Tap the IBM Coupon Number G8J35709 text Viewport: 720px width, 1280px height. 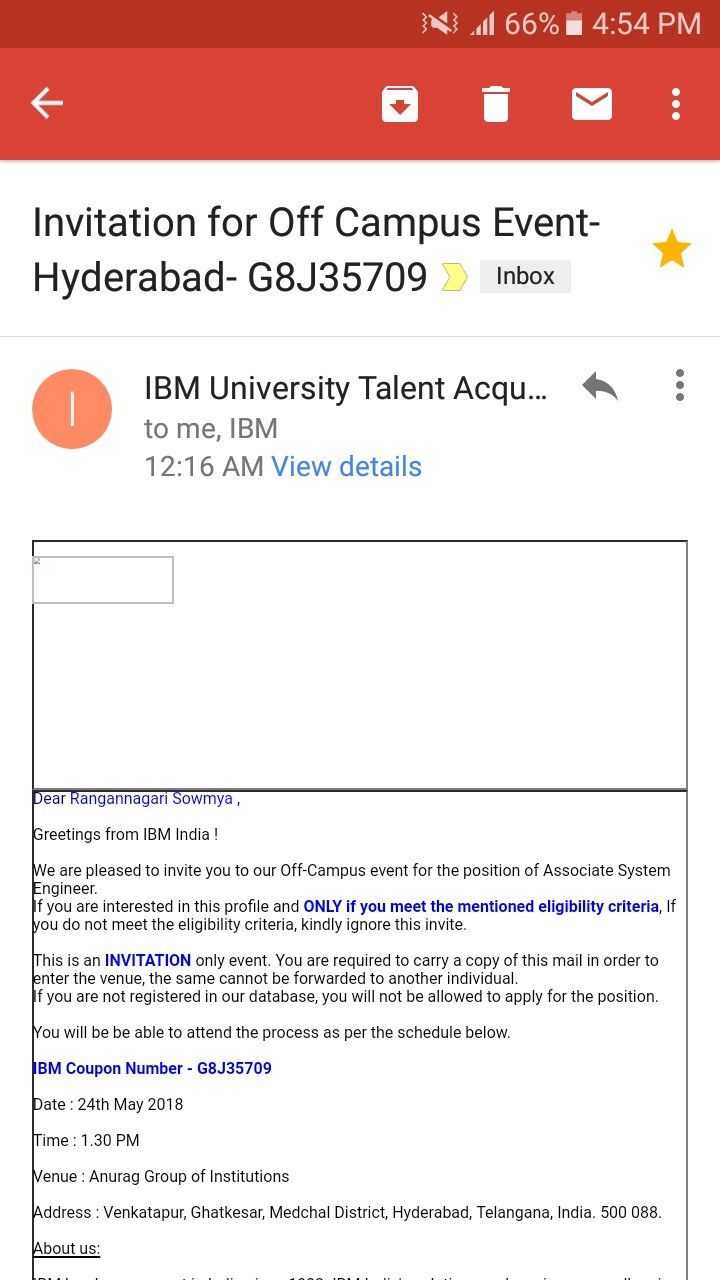pos(152,1068)
